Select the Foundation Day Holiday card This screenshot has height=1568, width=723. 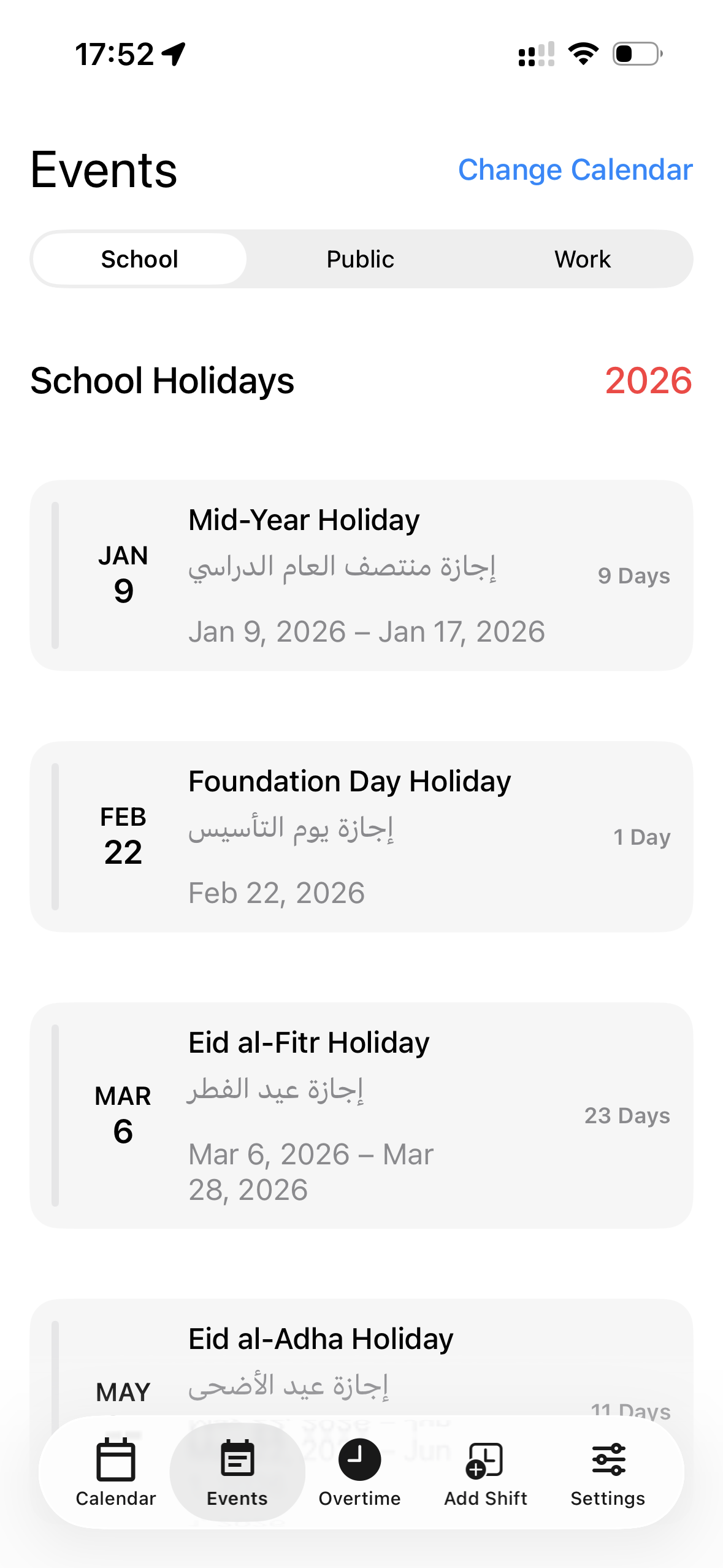361,836
